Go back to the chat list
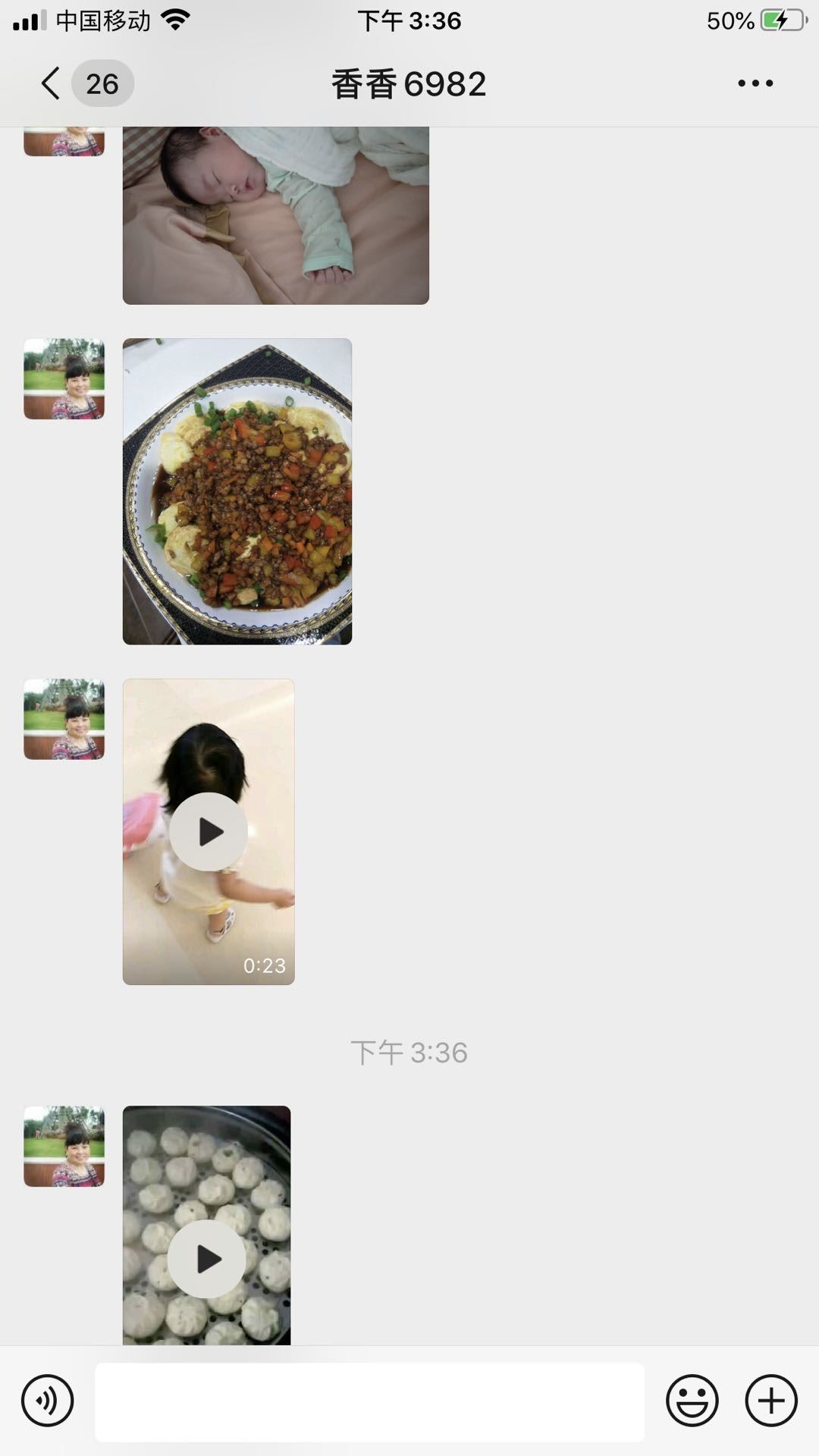 [x=52, y=83]
